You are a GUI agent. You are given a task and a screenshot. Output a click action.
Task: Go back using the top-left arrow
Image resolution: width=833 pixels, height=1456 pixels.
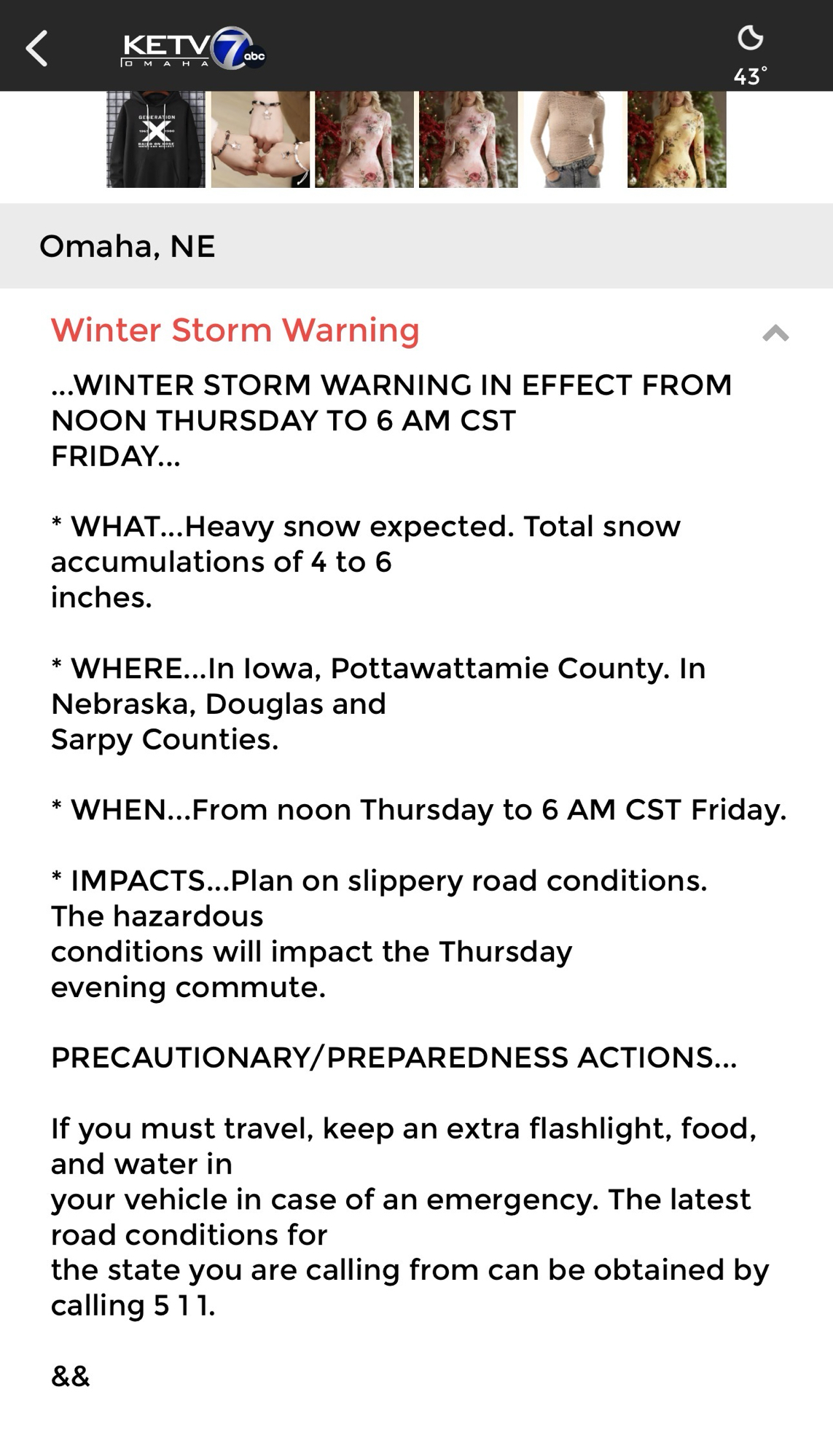point(36,49)
